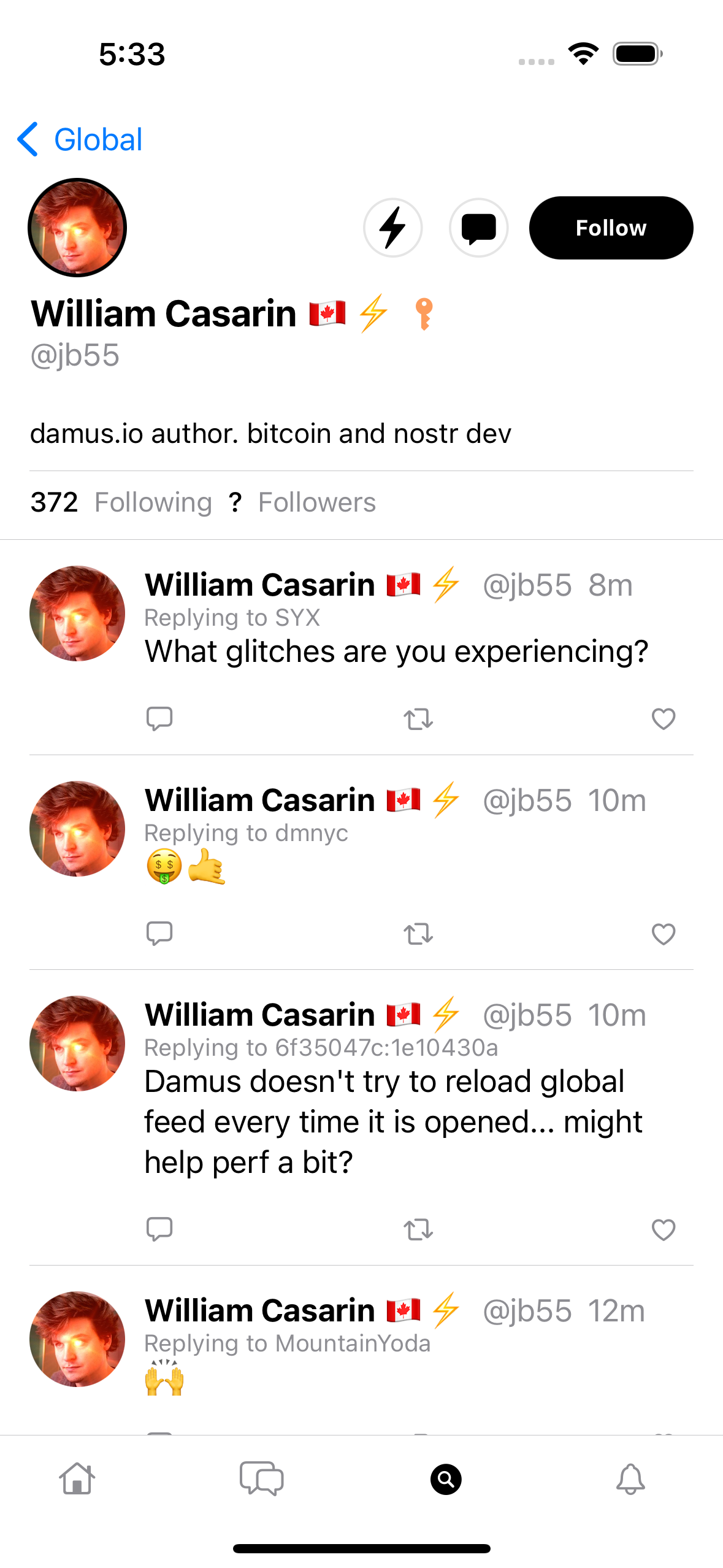The image size is (723, 1568).
Task: Open the messages tab
Action: 262,1479
